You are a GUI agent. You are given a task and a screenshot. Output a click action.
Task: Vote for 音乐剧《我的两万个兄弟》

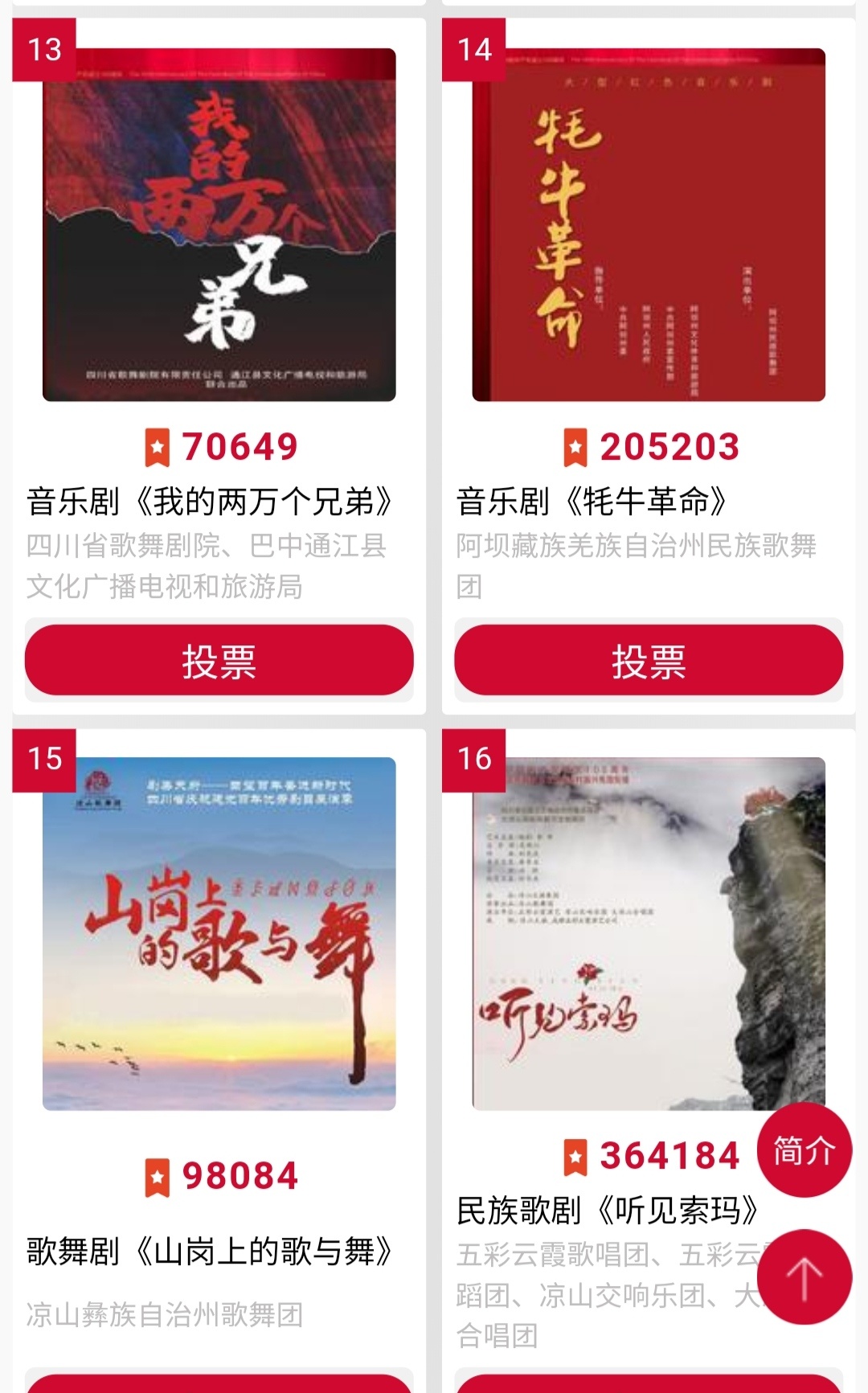point(219,661)
